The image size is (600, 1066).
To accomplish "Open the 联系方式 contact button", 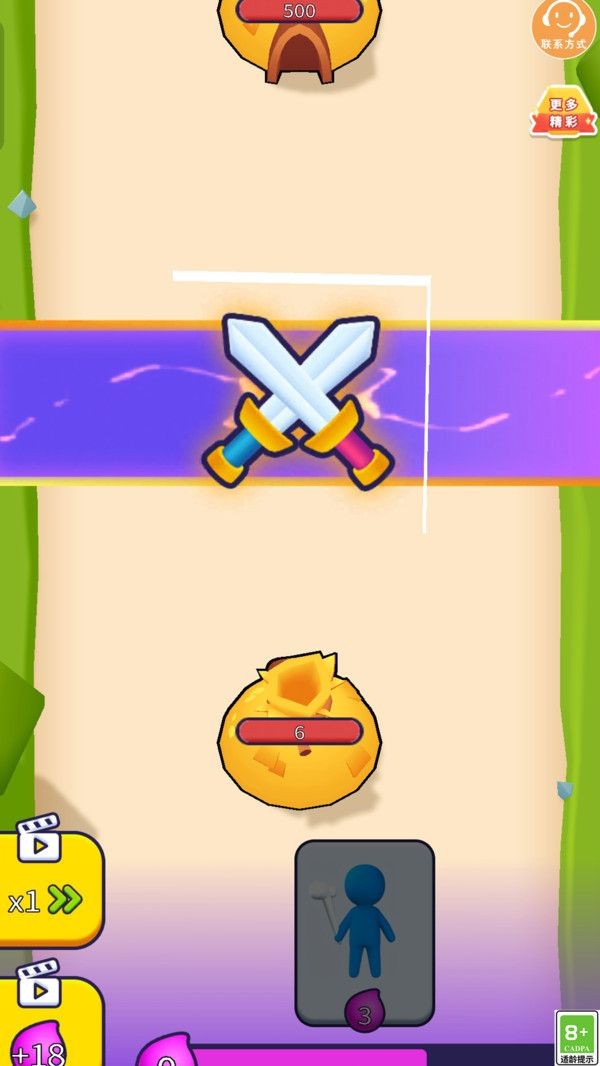I will 563,27.
